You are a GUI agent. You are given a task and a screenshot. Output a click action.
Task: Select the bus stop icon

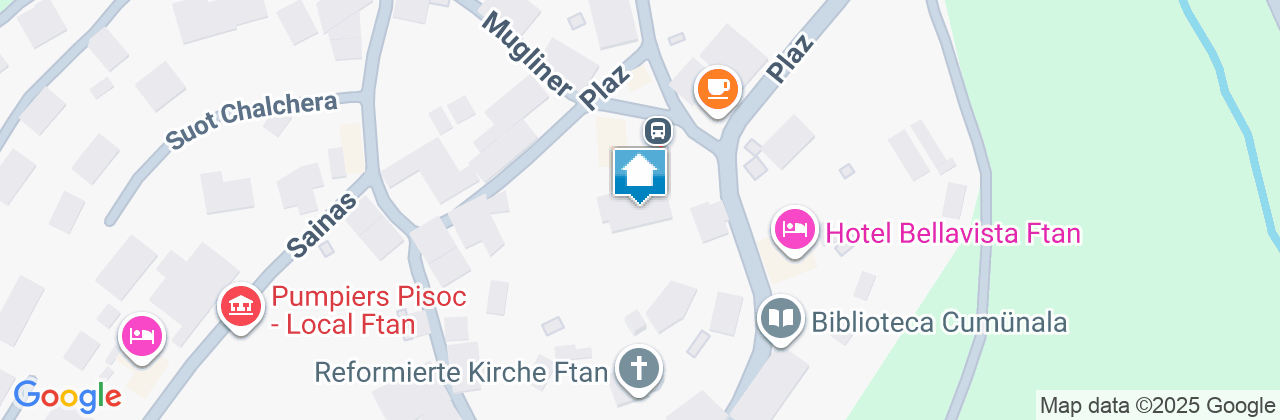pos(658,130)
